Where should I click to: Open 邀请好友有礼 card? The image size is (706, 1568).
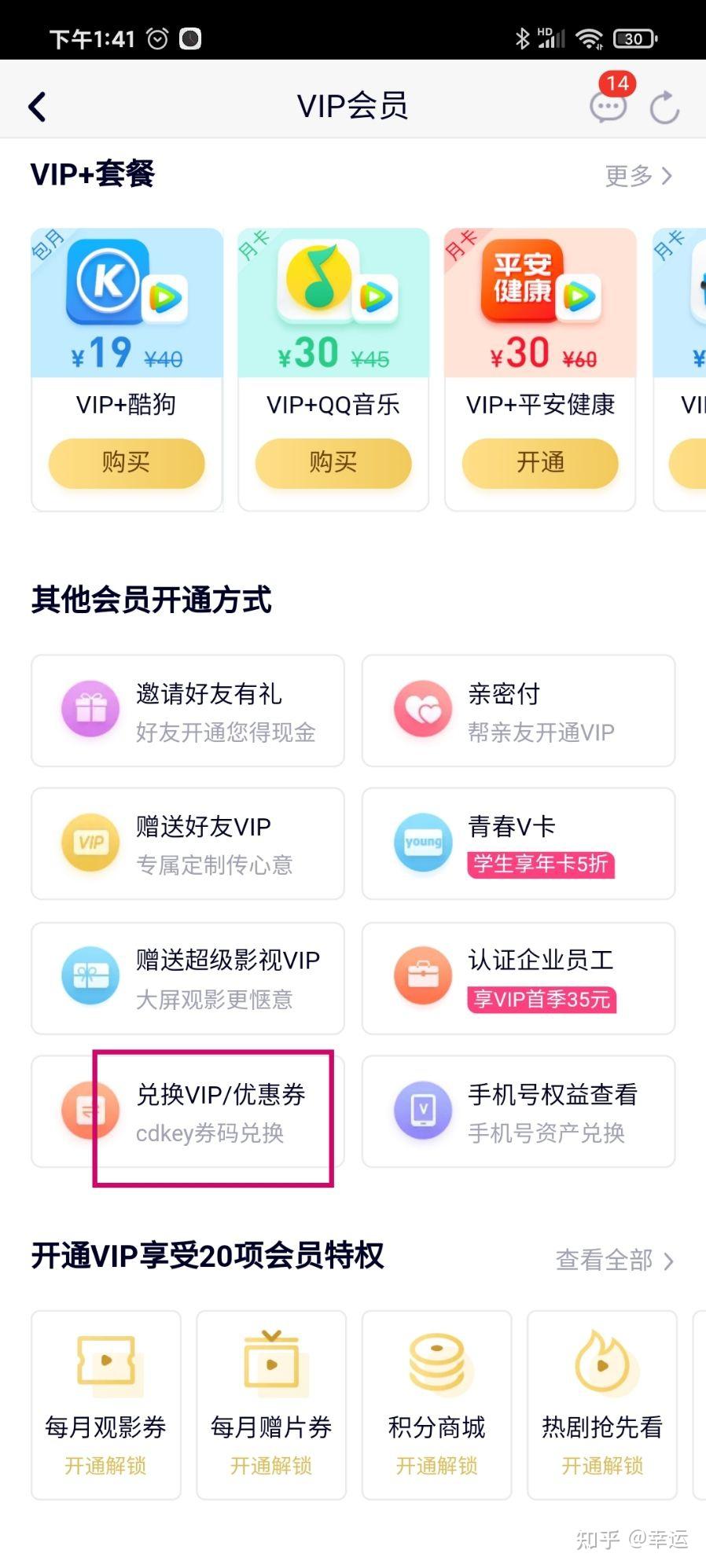tap(188, 711)
